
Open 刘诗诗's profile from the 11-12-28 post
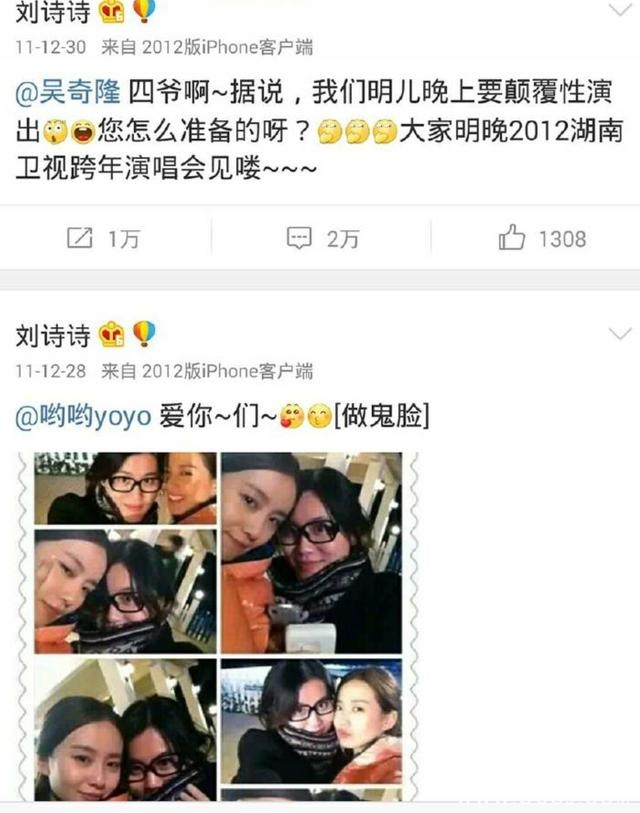(x=53, y=335)
